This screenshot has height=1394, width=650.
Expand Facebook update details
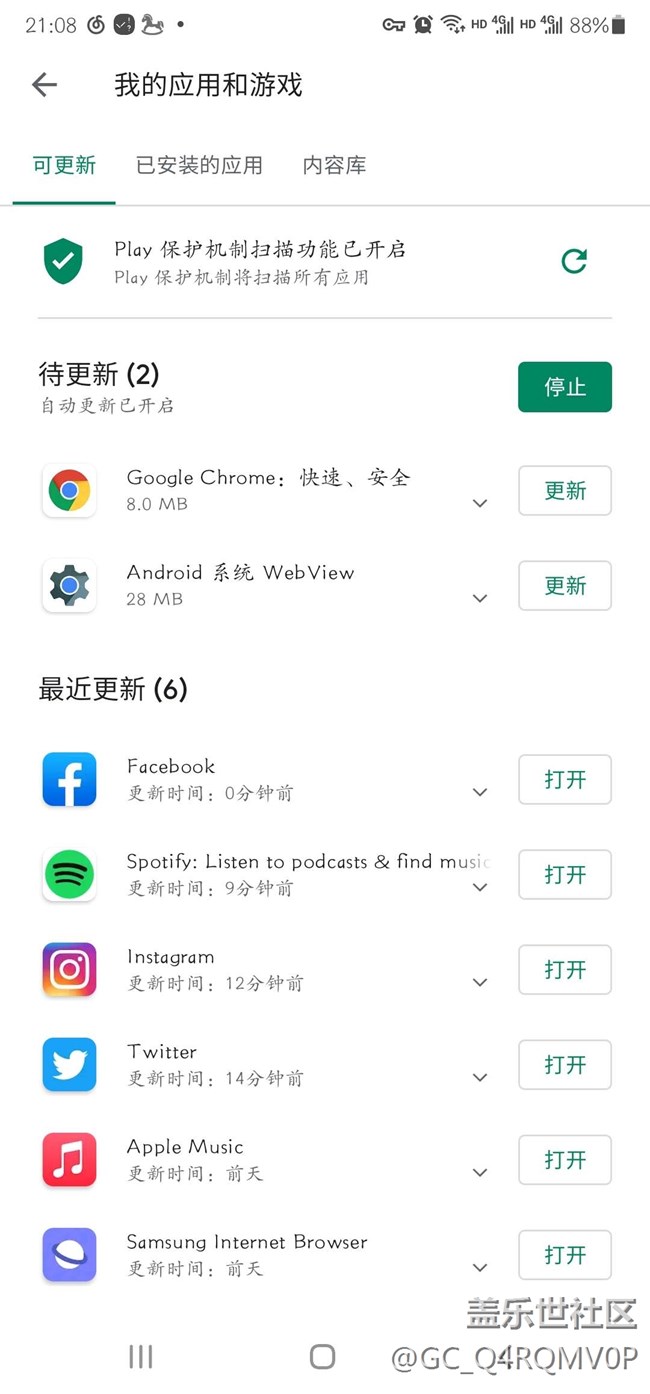tap(480, 793)
